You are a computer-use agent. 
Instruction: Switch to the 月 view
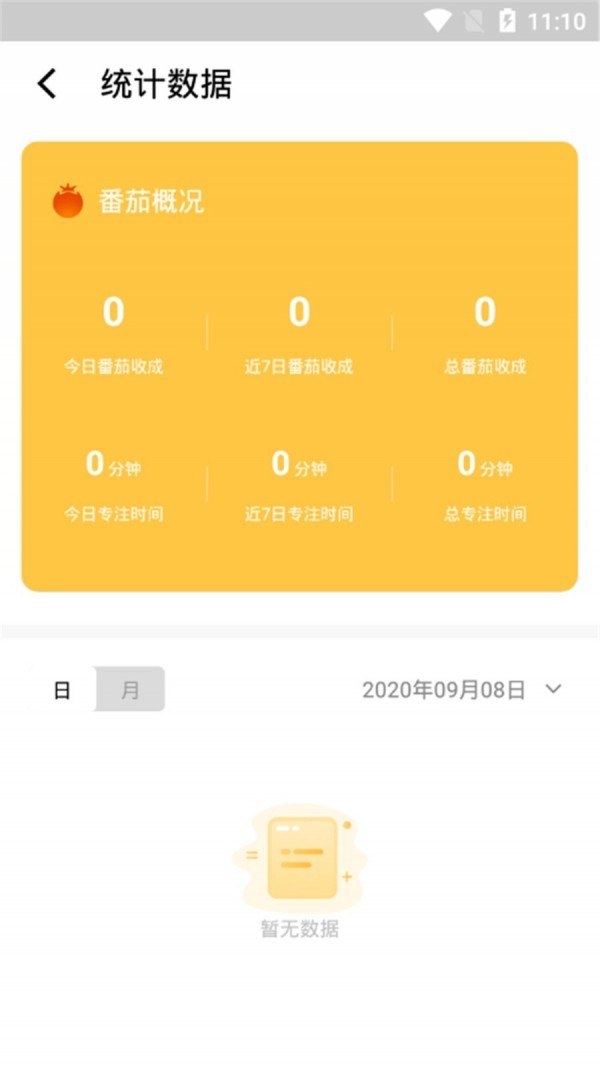tap(130, 690)
